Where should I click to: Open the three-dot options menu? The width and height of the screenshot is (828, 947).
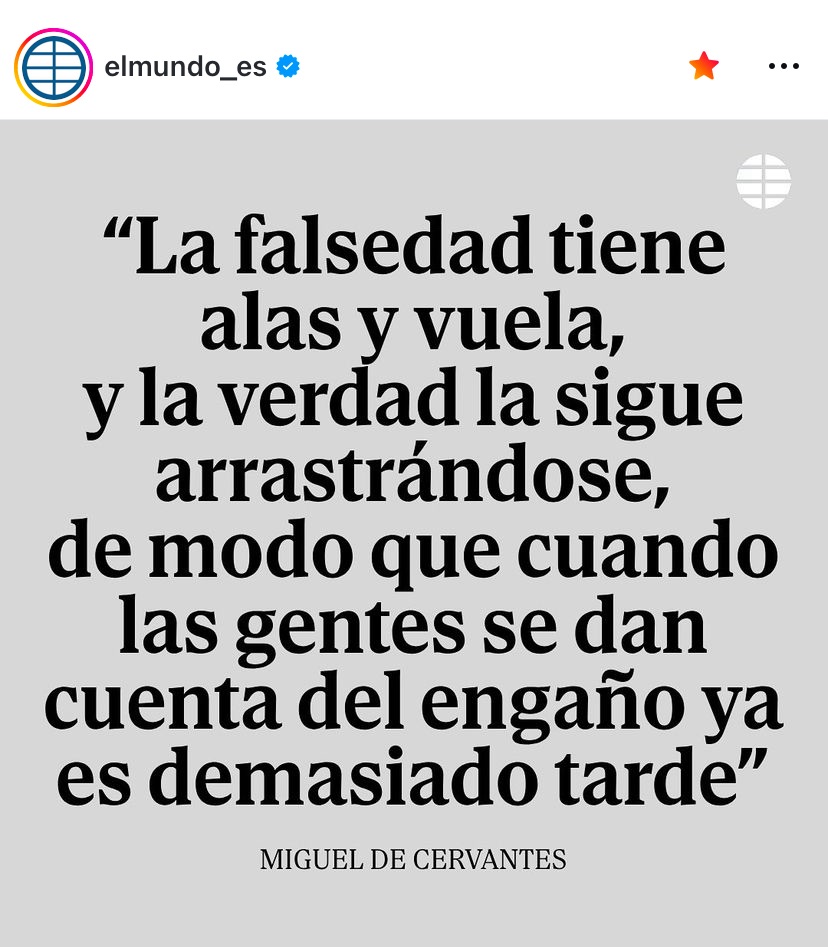coord(783,66)
